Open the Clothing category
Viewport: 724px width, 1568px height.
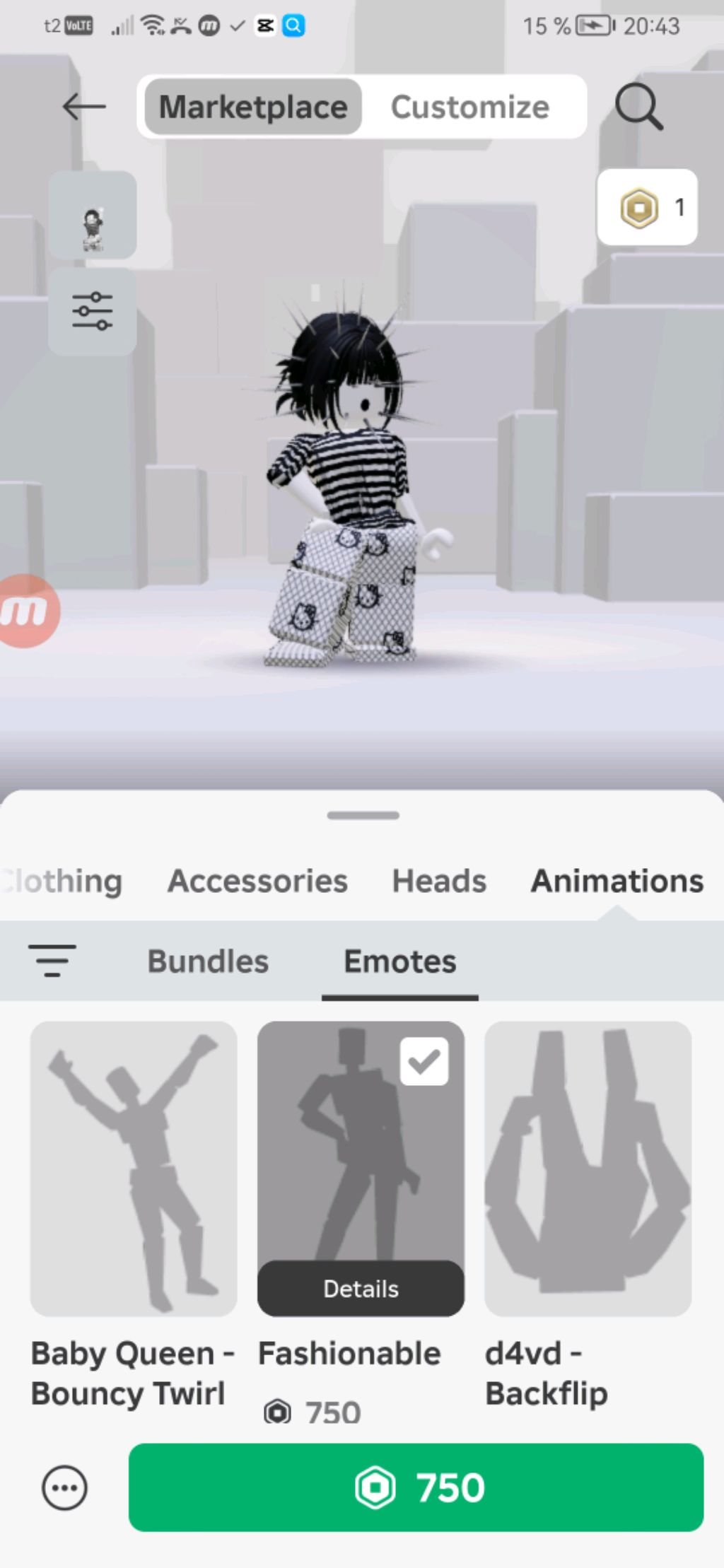62,882
